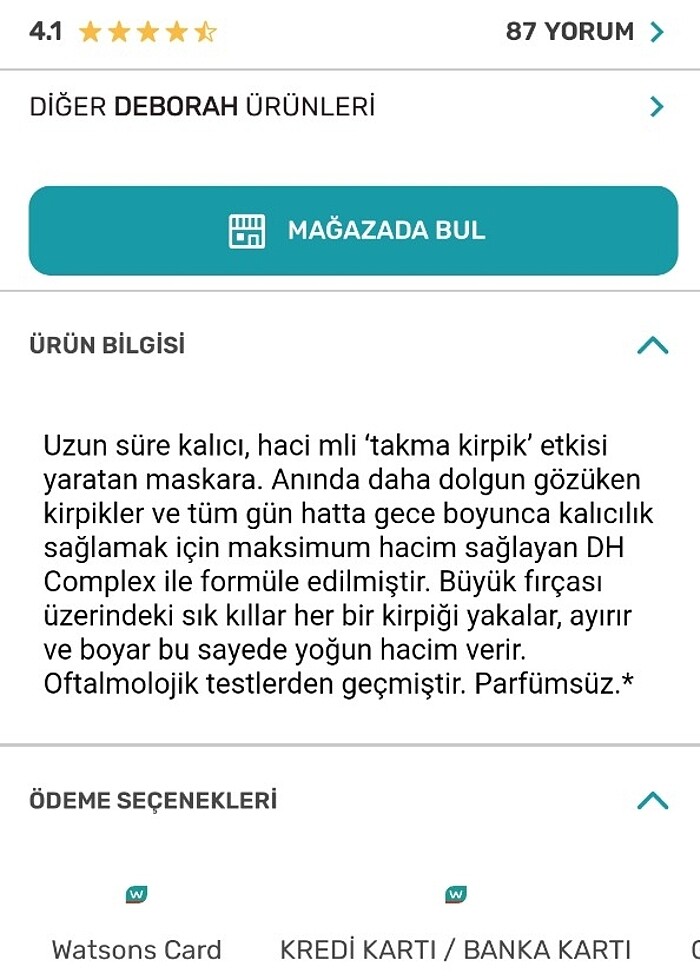
Task: Tap the Mağazada Bul button
Action: coord(353,231)
